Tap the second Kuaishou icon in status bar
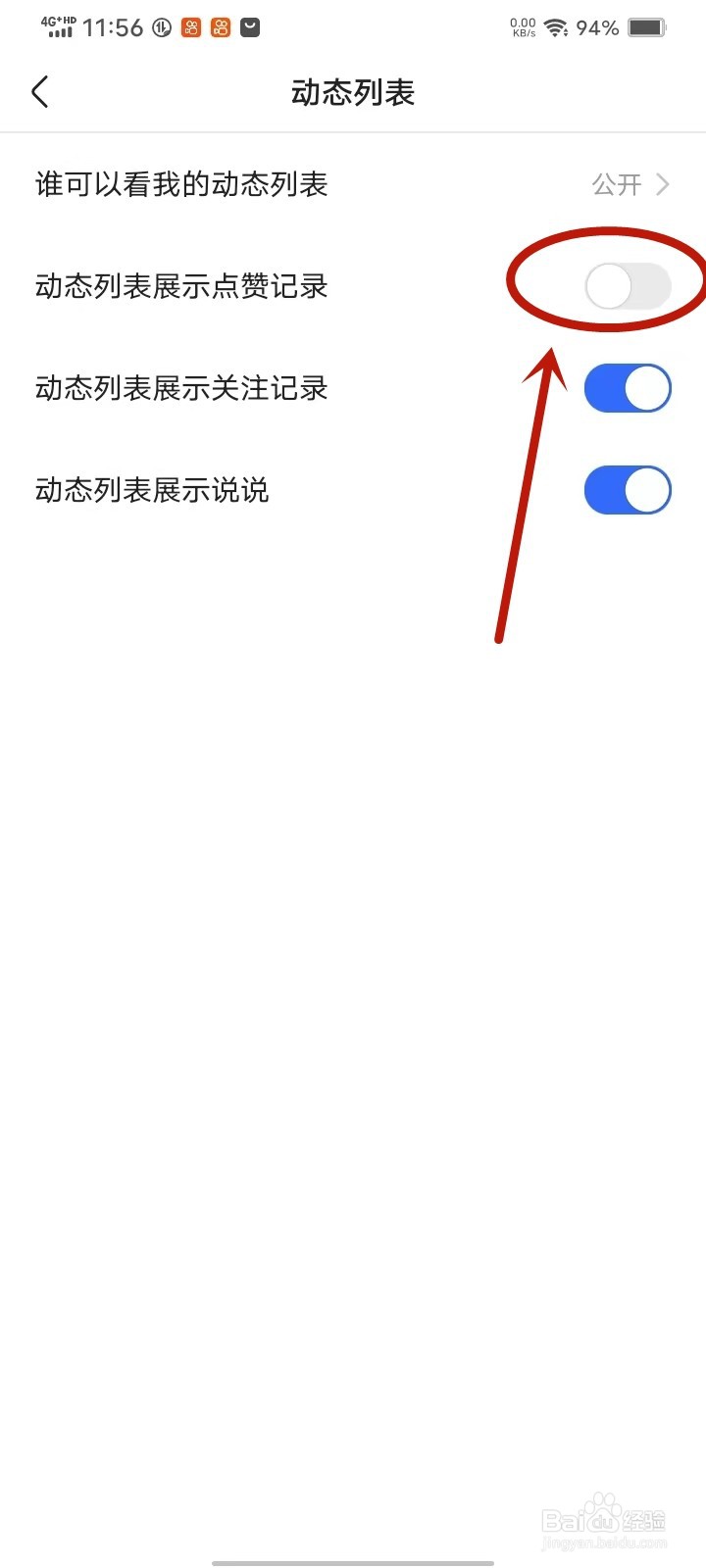This screenshot has height=1568, width=706. coord(221,26)
